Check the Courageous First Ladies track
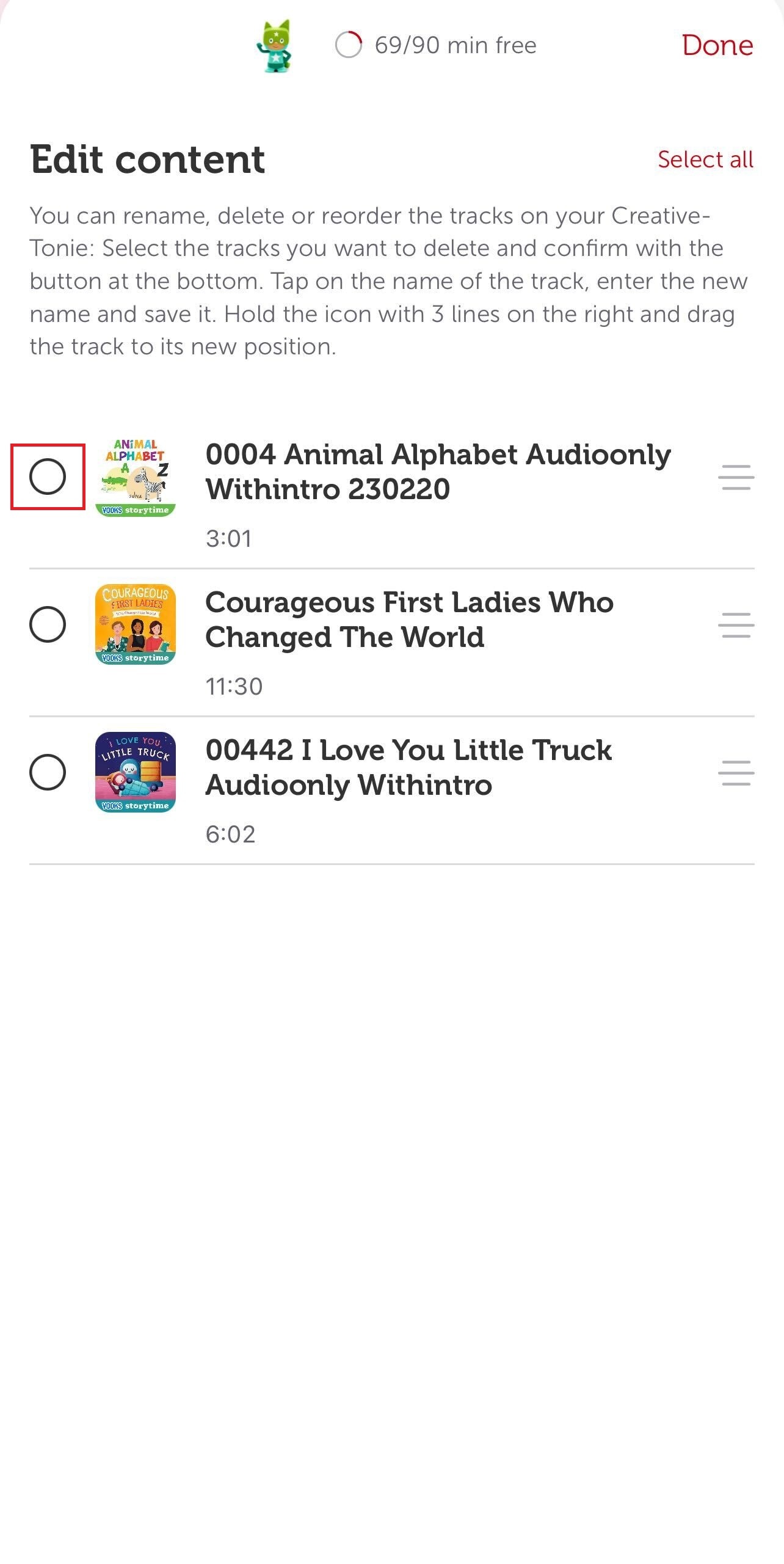Screen dimensions: 784x1564 (48, 624)
